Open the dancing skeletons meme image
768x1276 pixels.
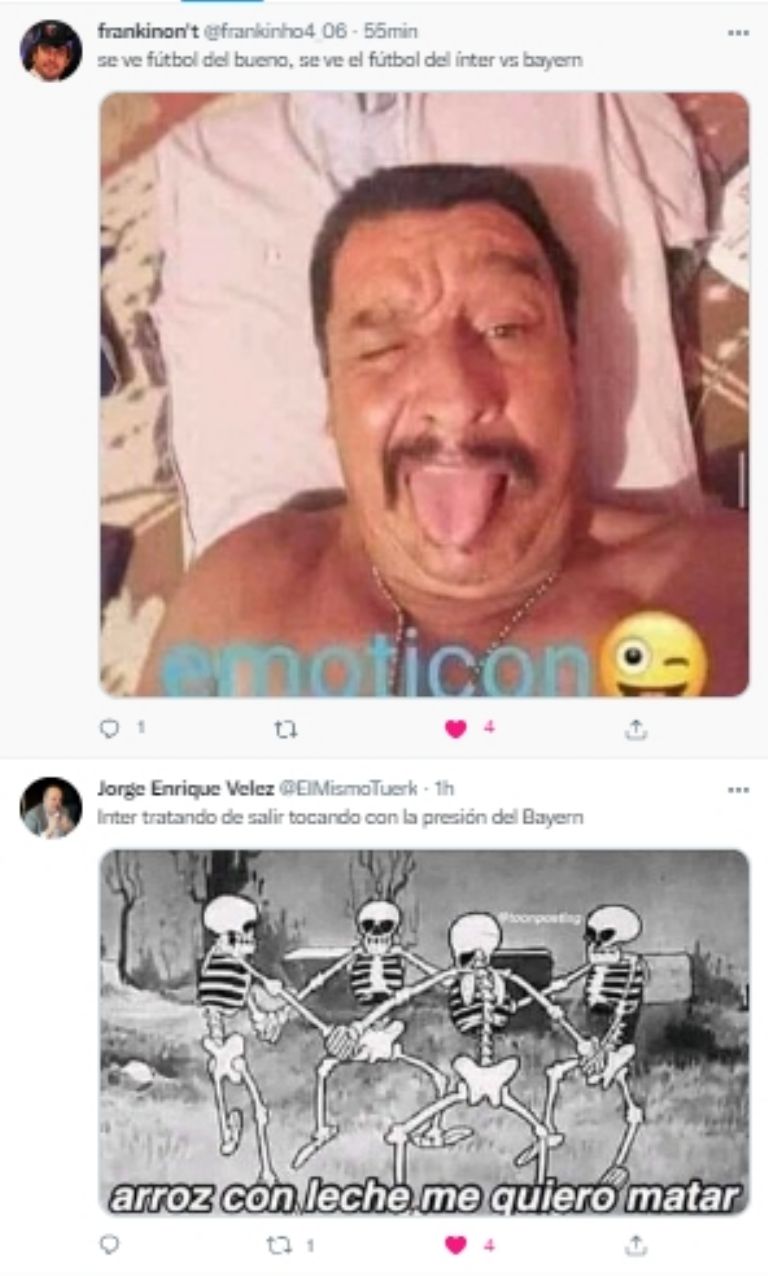coord(424,1032)
